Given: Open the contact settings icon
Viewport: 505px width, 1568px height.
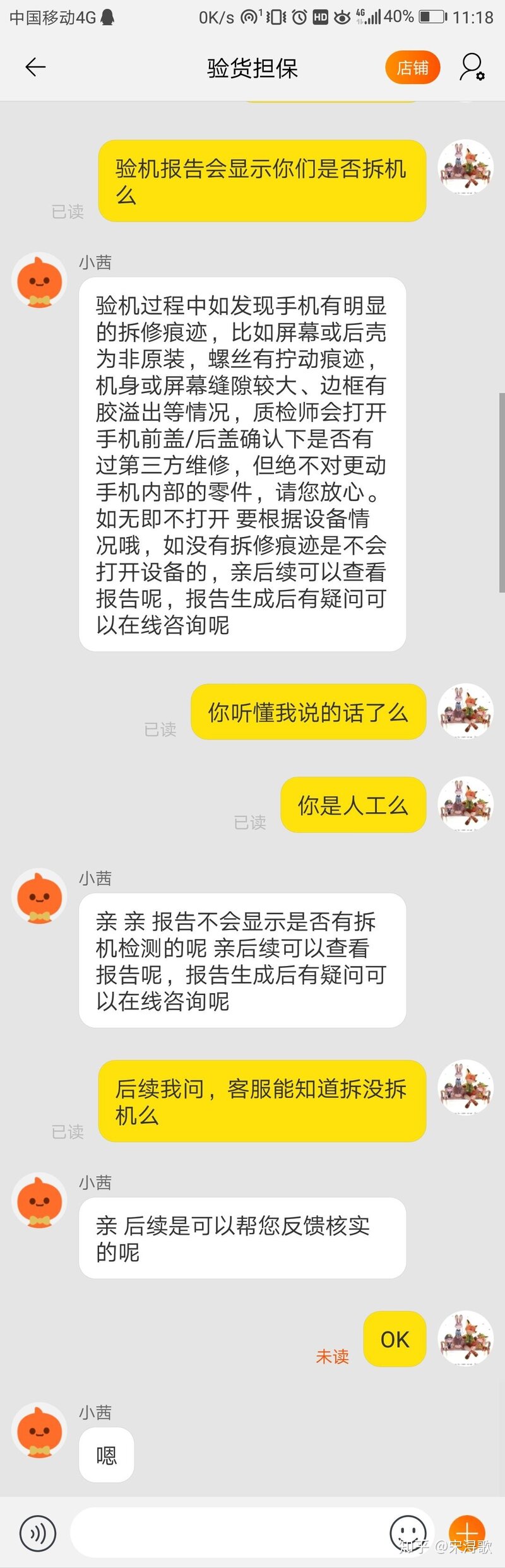Looking at the screenshot, I should [x=472, y=67].
